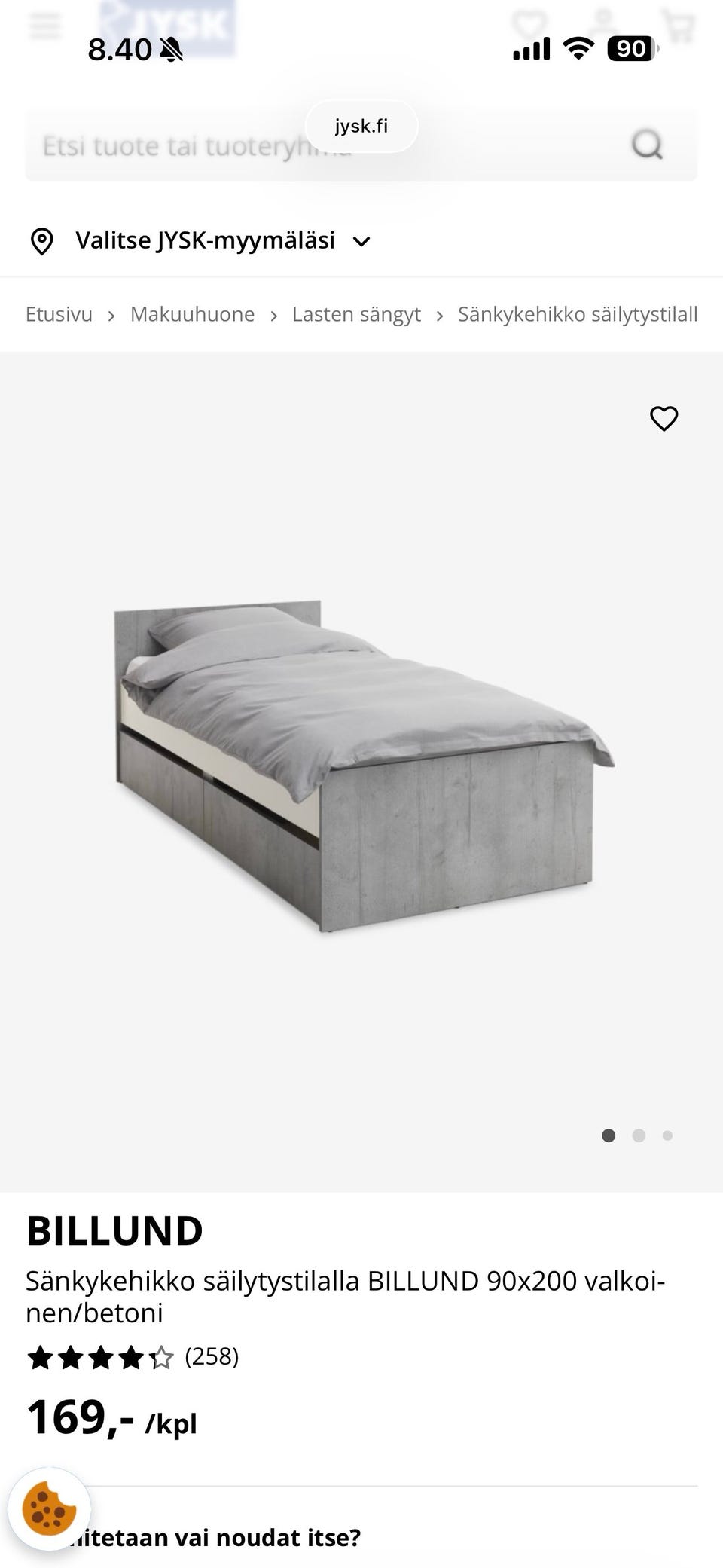Tap the magnifying glass search icon
Image resolution: width=723 pixels, height=1568 pixels.
(647, 145)
